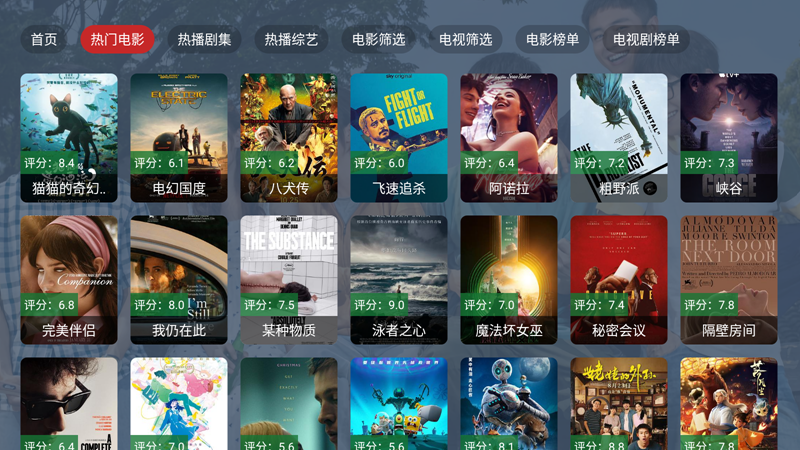
Task: Open the 完美伴侣 movie card
Action: click(69, 280)
